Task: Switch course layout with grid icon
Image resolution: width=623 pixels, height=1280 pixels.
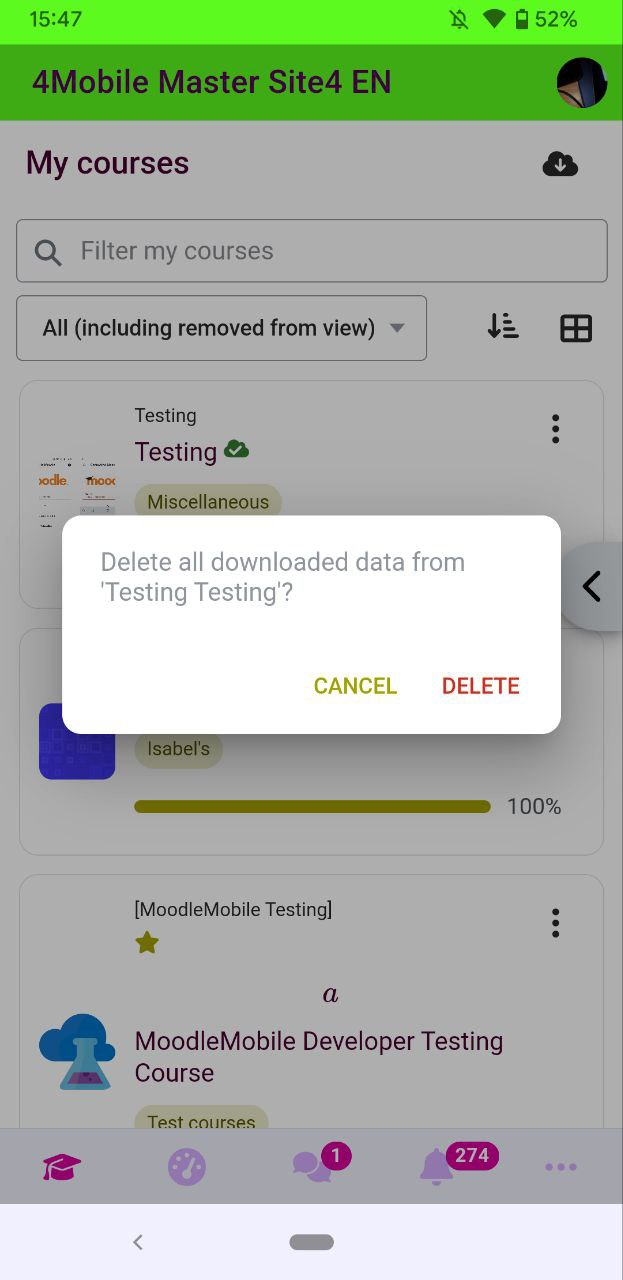Action: point(576,328)
